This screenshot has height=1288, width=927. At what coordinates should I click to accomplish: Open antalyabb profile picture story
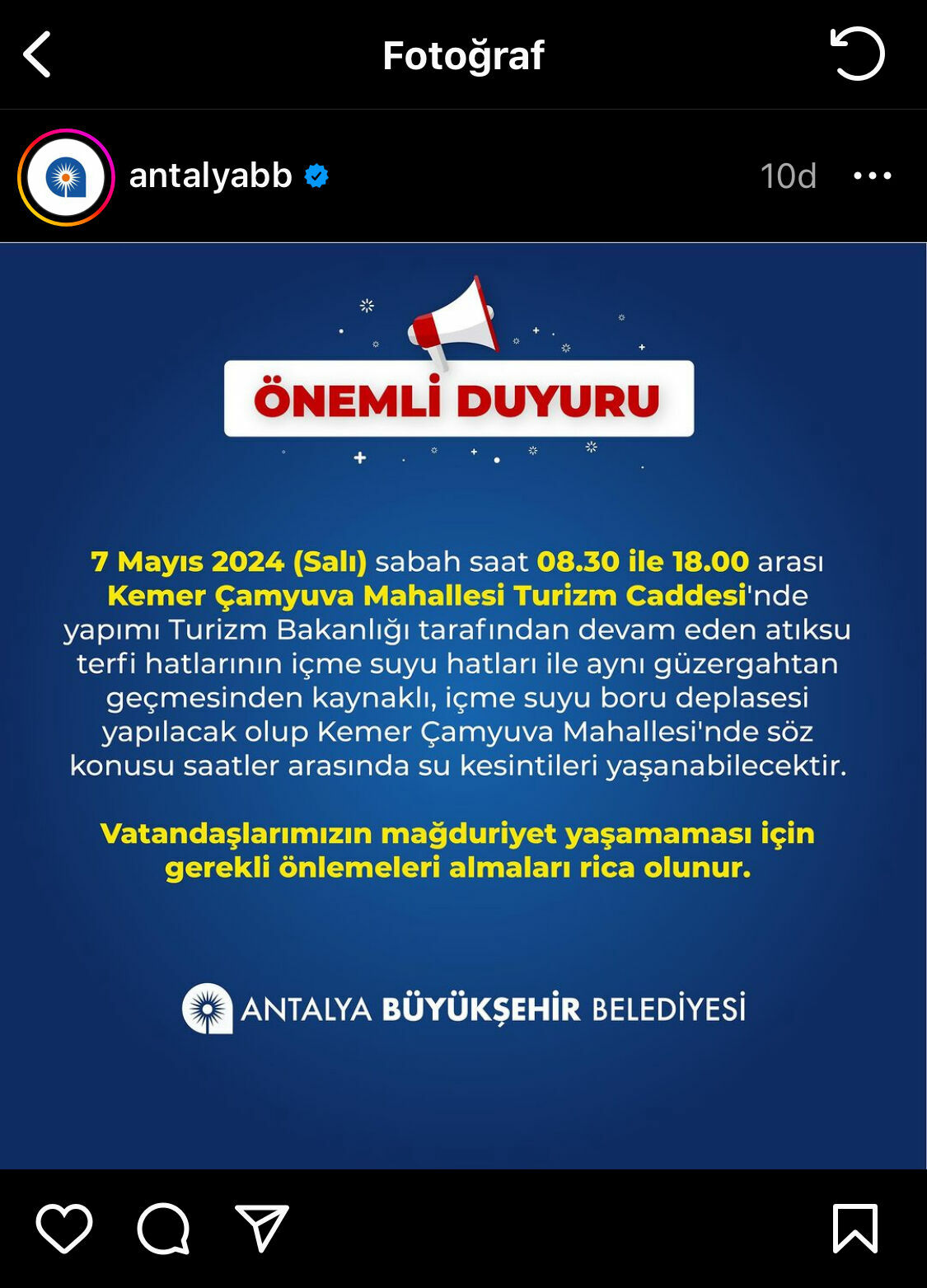66,177
